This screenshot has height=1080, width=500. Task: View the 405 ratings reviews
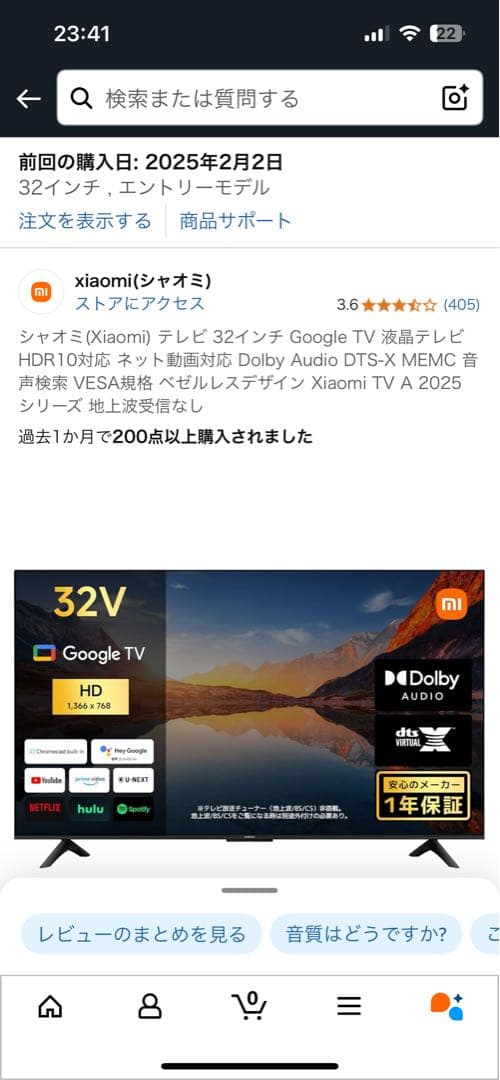pos(461,304)
